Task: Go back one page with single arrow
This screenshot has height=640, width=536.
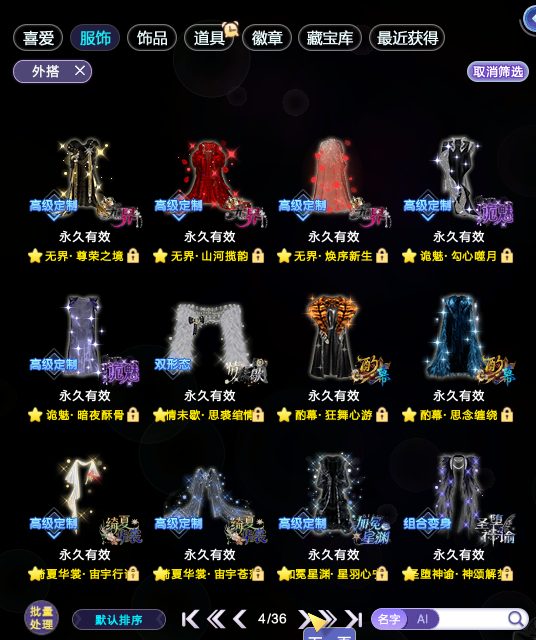Action: tap(240, 619)
